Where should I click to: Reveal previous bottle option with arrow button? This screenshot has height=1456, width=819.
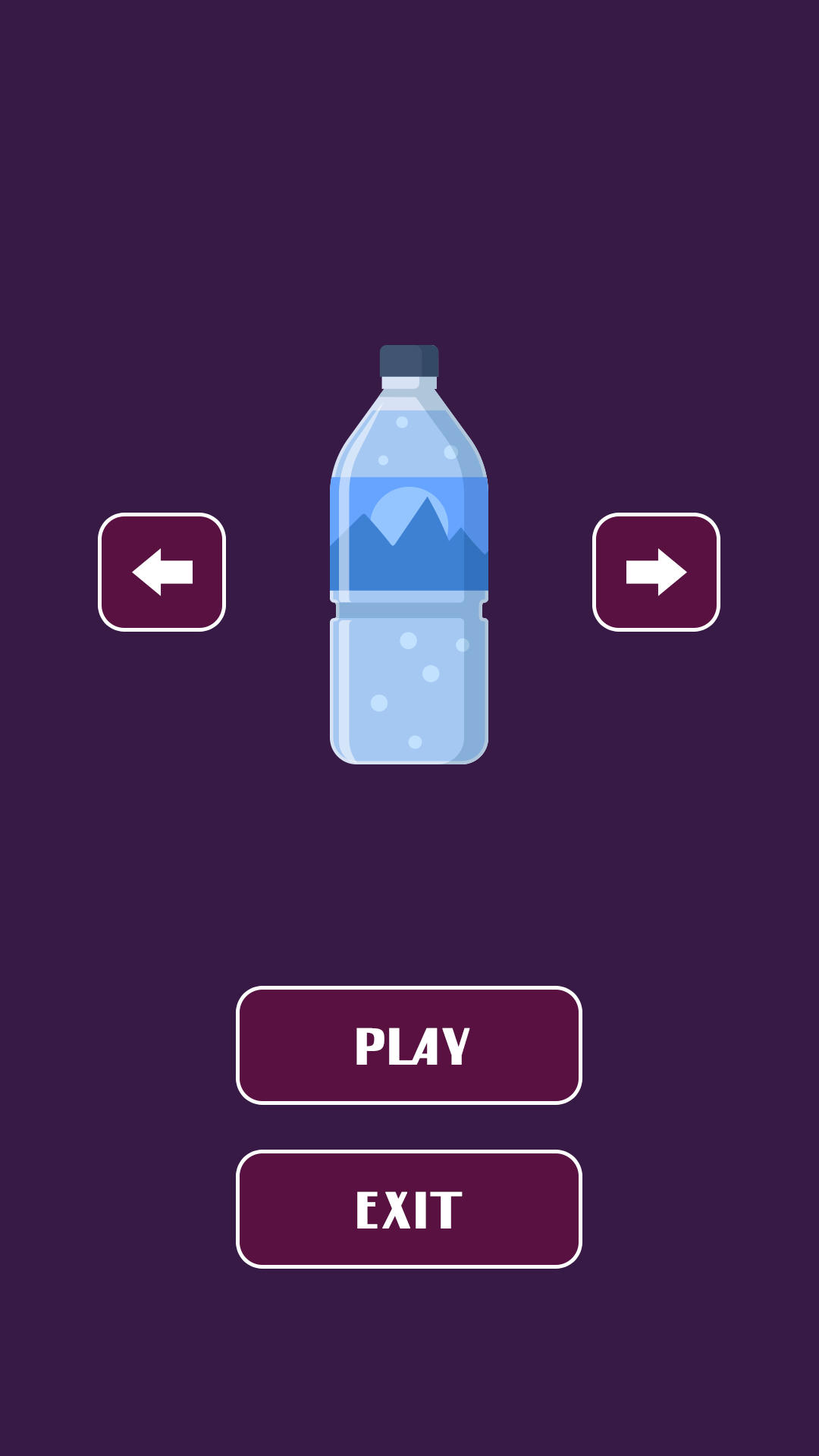tap(161, 572)
